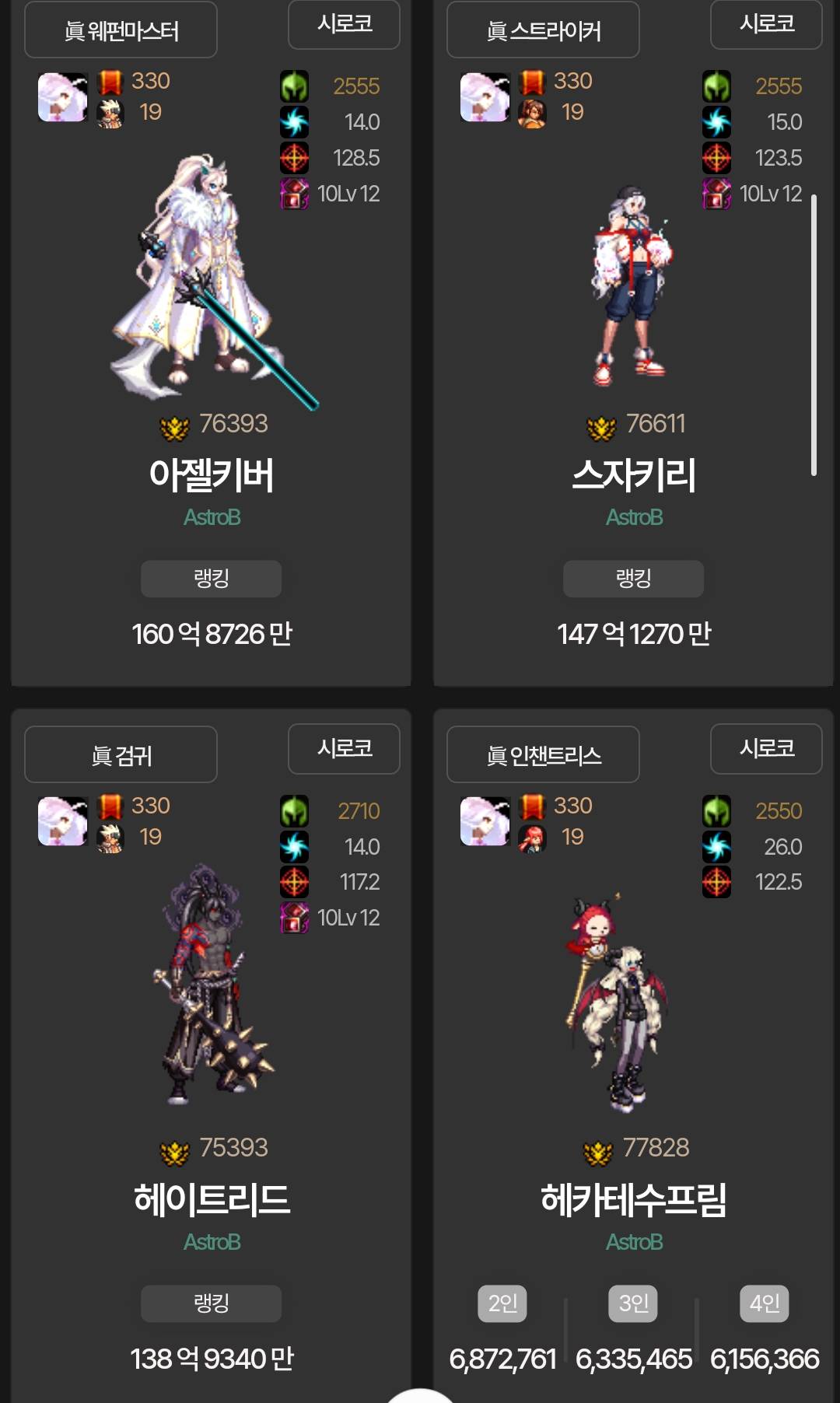Image resolution: width=840 pixels, height=1403 pixels.
Task: Open the 아젤키버 character card
Action: 211,474
